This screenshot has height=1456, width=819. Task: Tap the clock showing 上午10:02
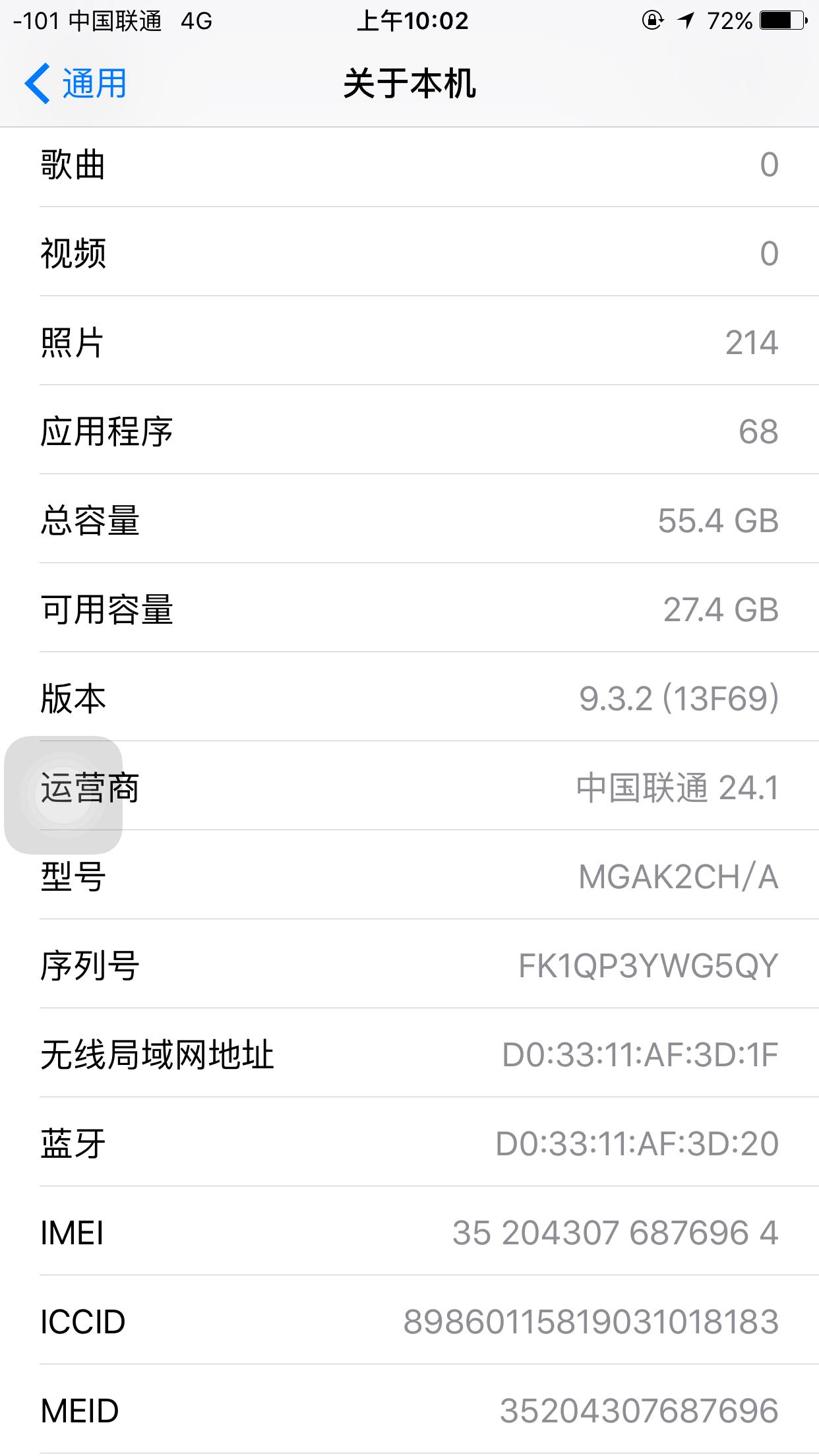pyautogui.click(x=414, y=20)
